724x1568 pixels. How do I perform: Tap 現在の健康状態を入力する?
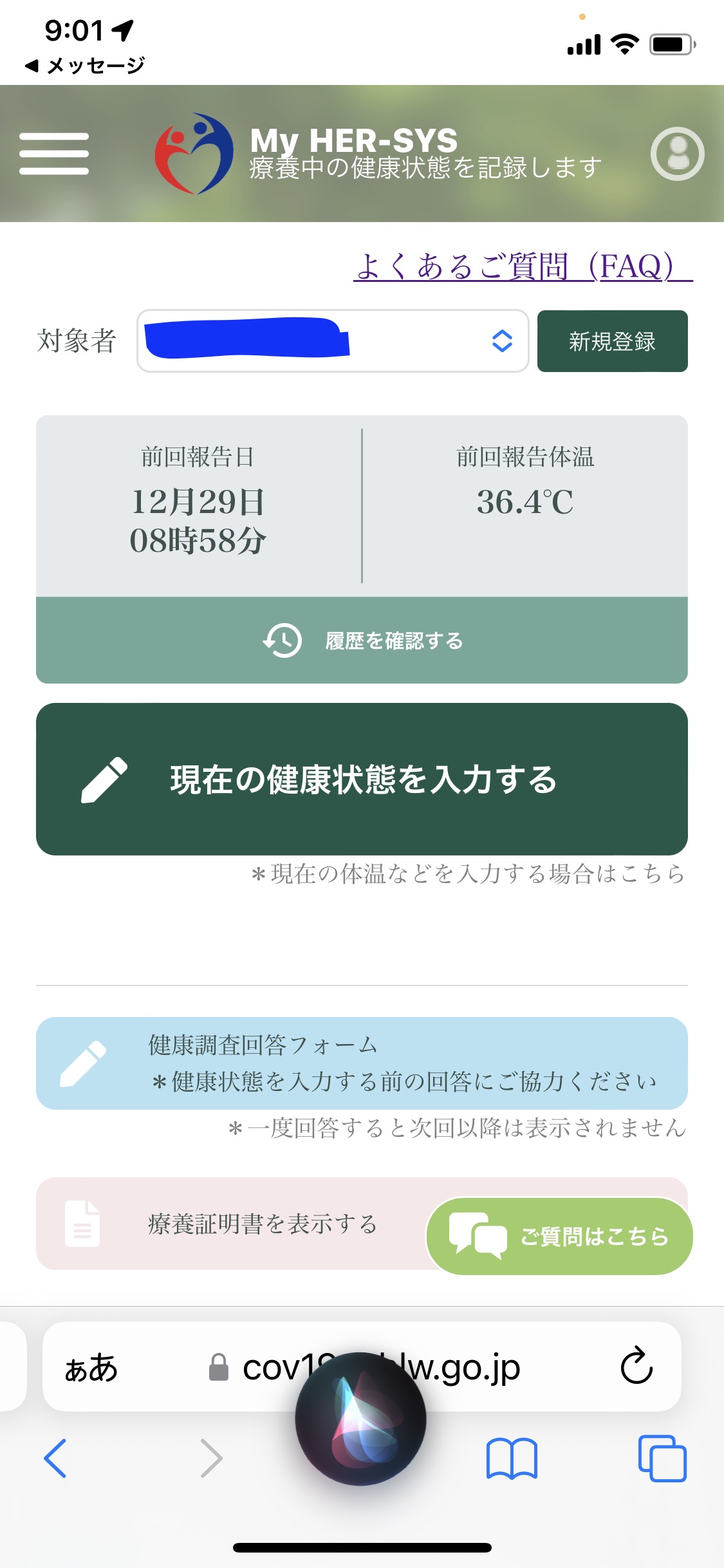point(362,779)
